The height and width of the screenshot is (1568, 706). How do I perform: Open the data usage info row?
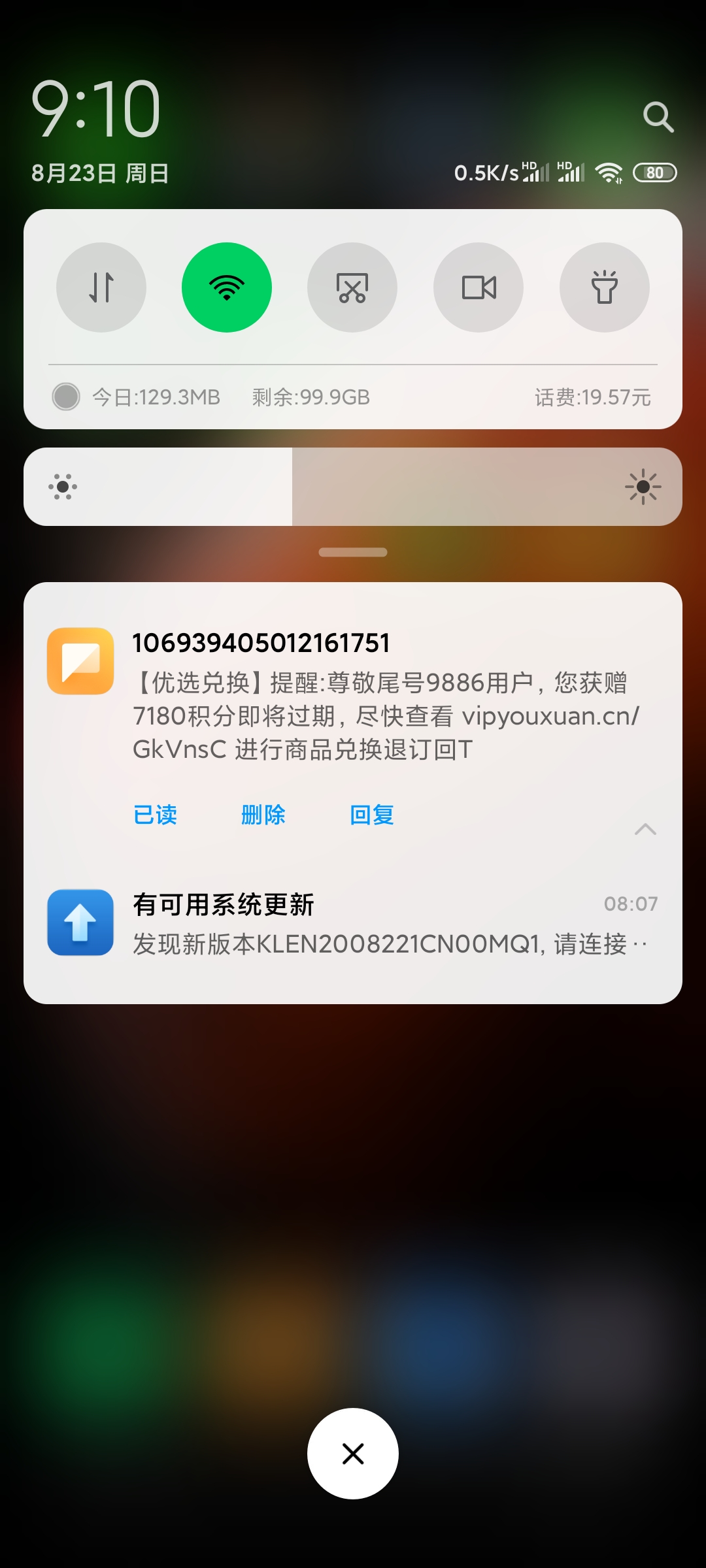353,397
